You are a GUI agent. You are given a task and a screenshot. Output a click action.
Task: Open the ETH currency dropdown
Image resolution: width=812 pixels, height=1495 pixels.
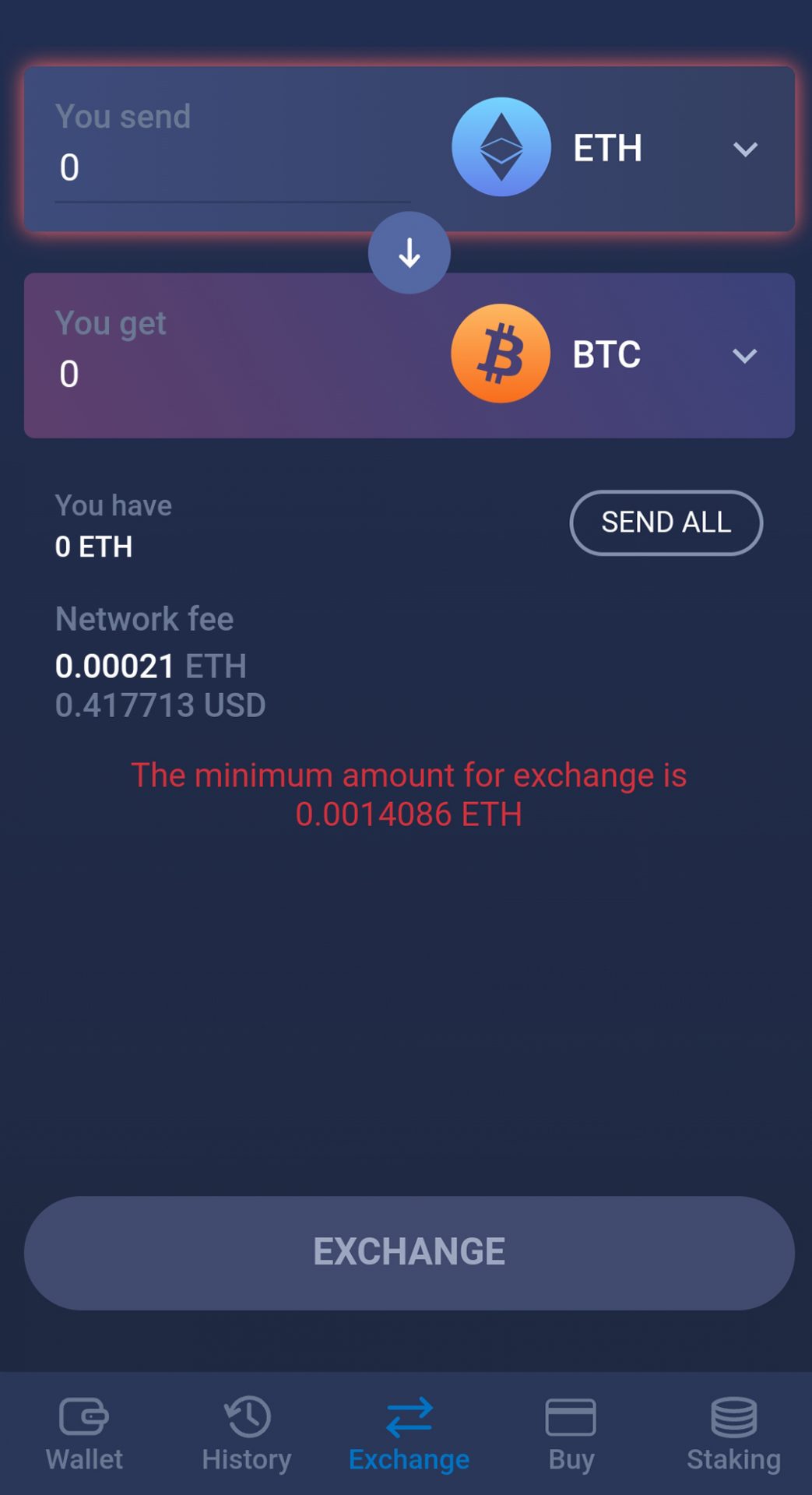point(744,149)
